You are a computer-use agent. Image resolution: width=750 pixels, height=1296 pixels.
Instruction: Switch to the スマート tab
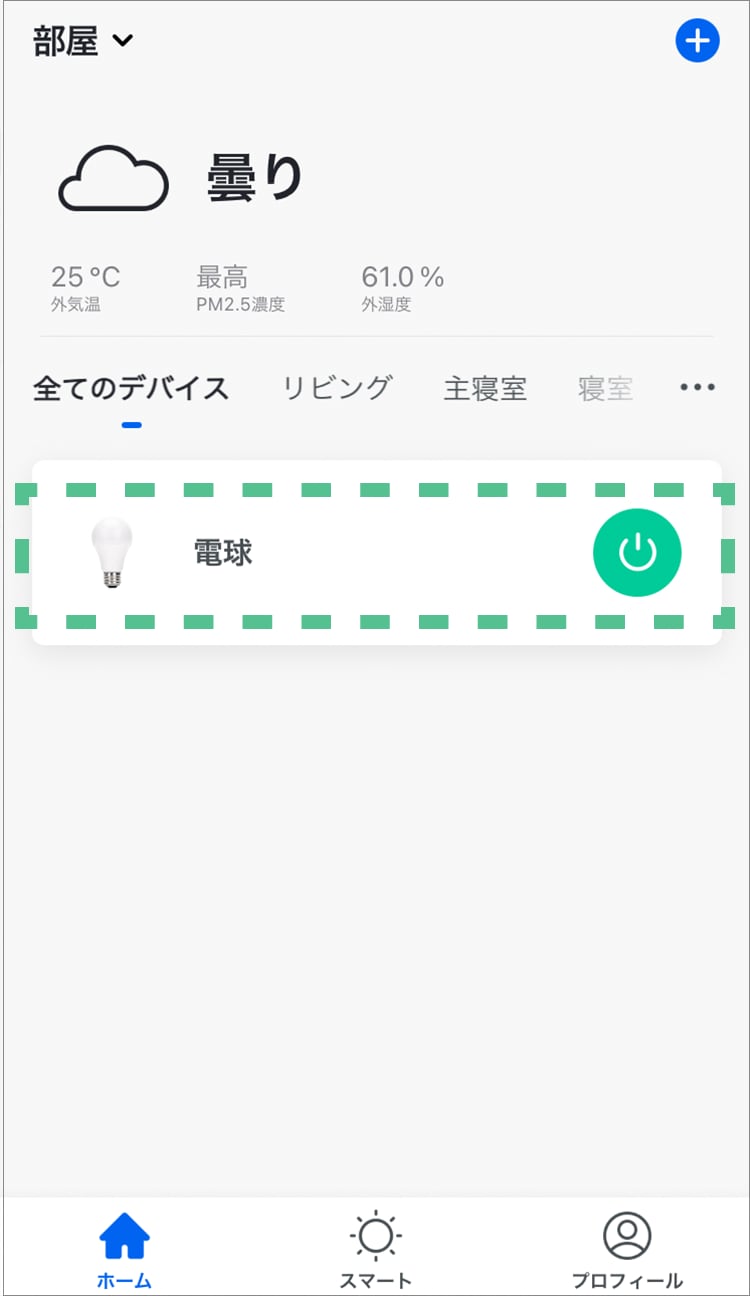[375, 1250]
